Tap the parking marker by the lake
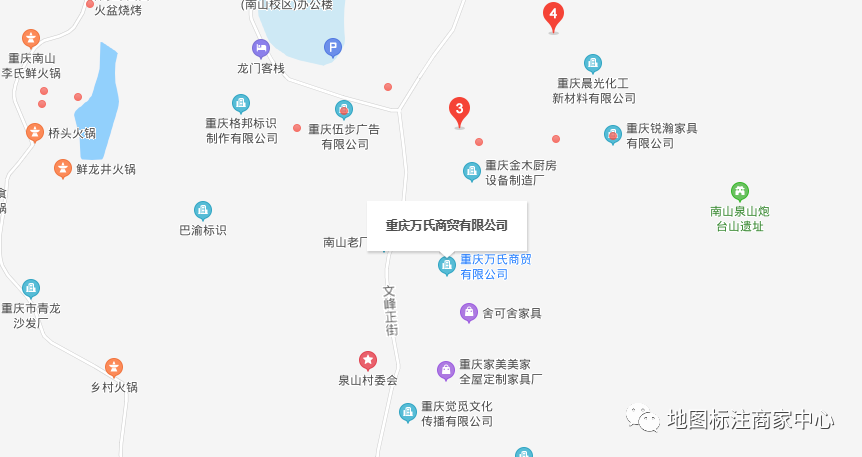 pos(333,47)
